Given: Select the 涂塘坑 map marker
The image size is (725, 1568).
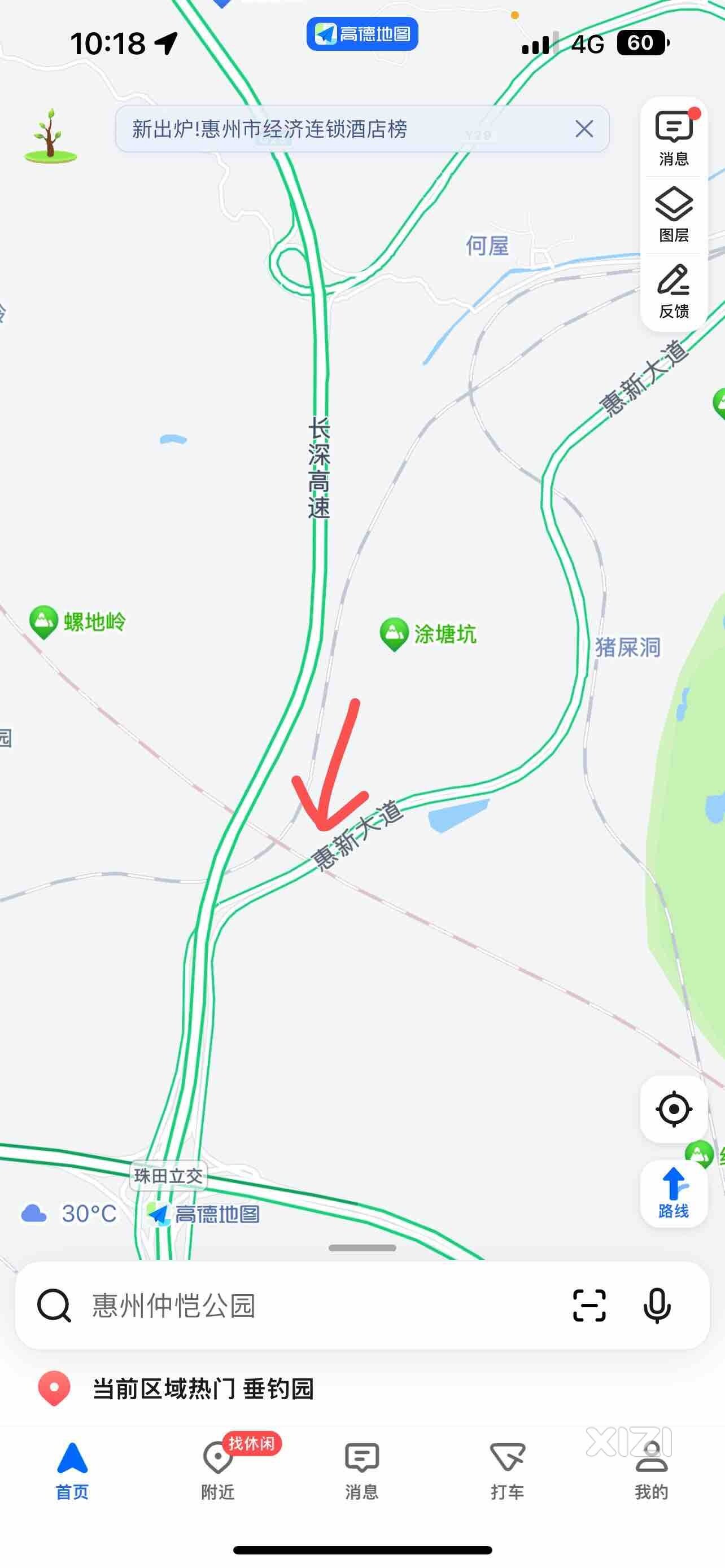Looking at the screenshot, I should click(x=428, y=634).
